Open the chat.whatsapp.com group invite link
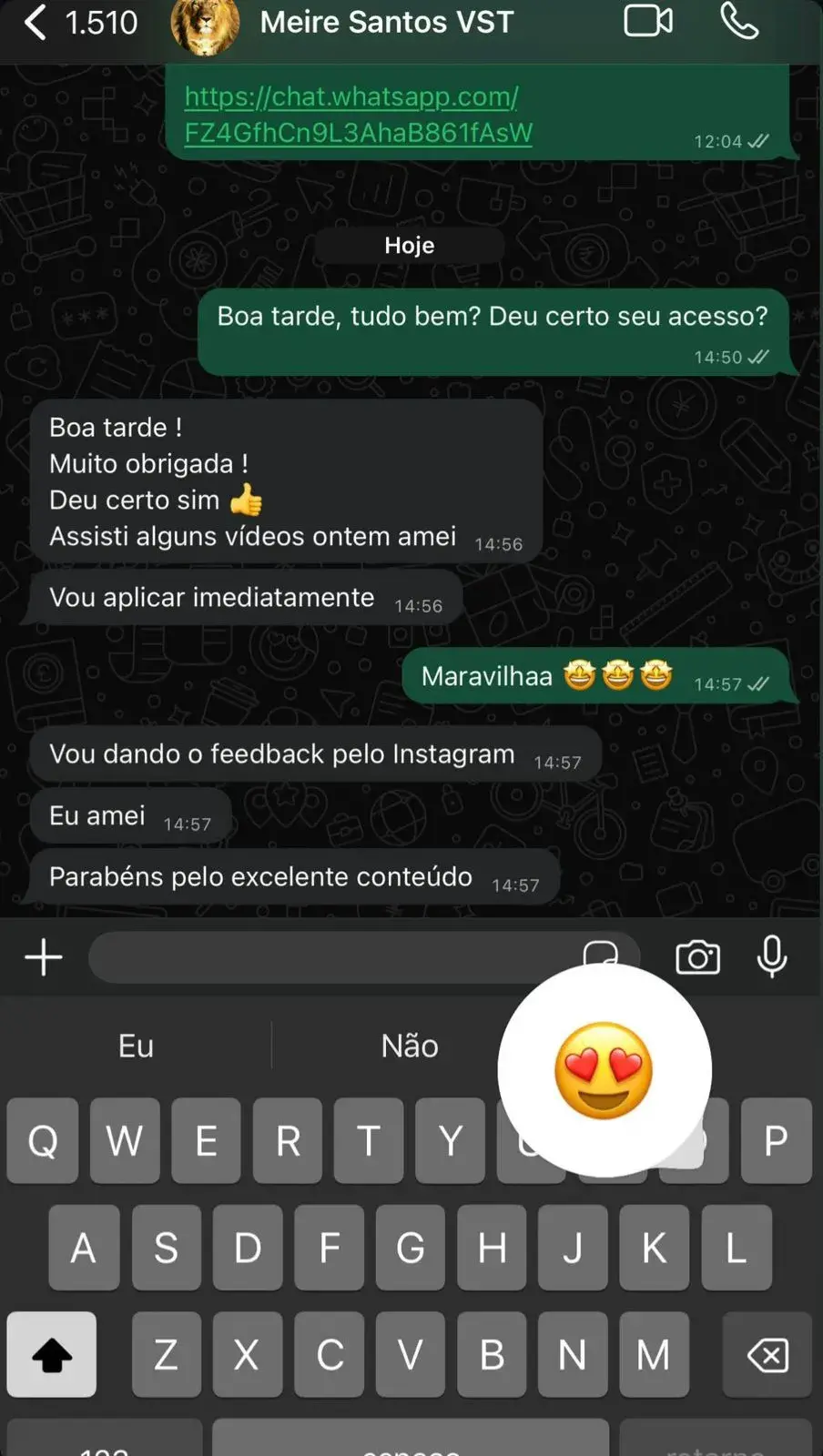Viewport: 823px width, 1456px height. tap(357, 115)
